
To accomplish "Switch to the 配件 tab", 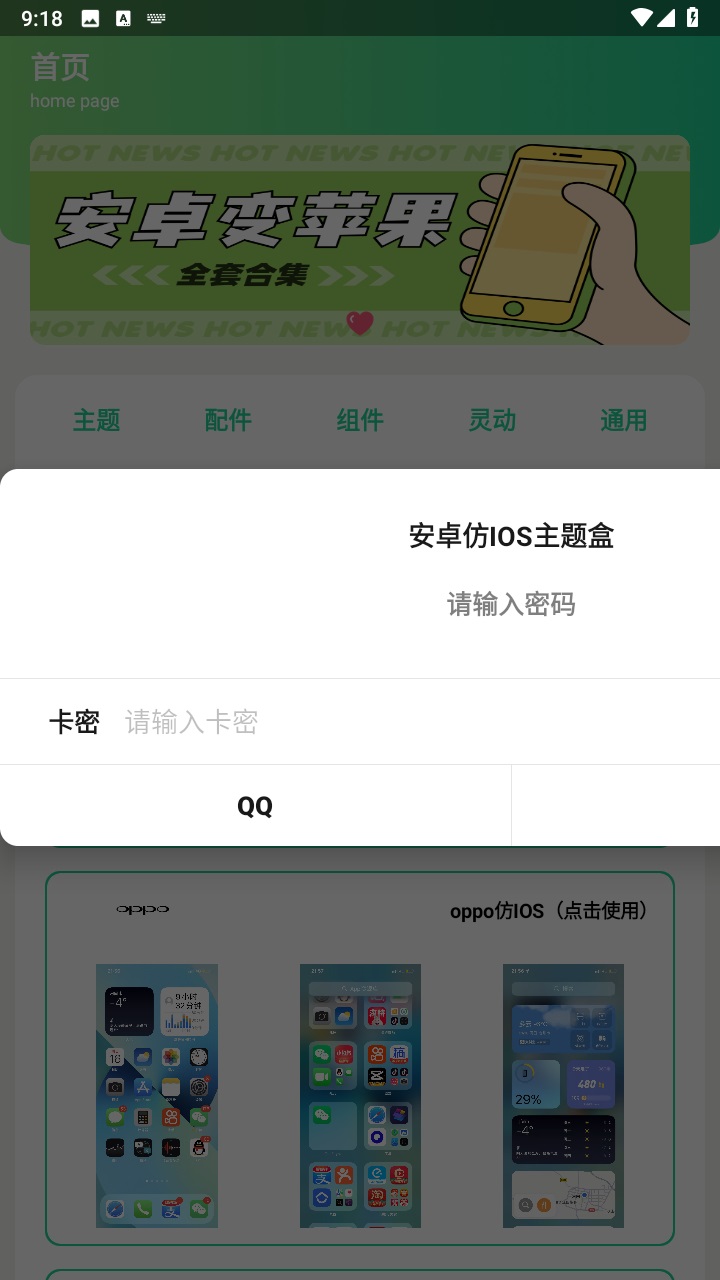I will pos(228,420).
